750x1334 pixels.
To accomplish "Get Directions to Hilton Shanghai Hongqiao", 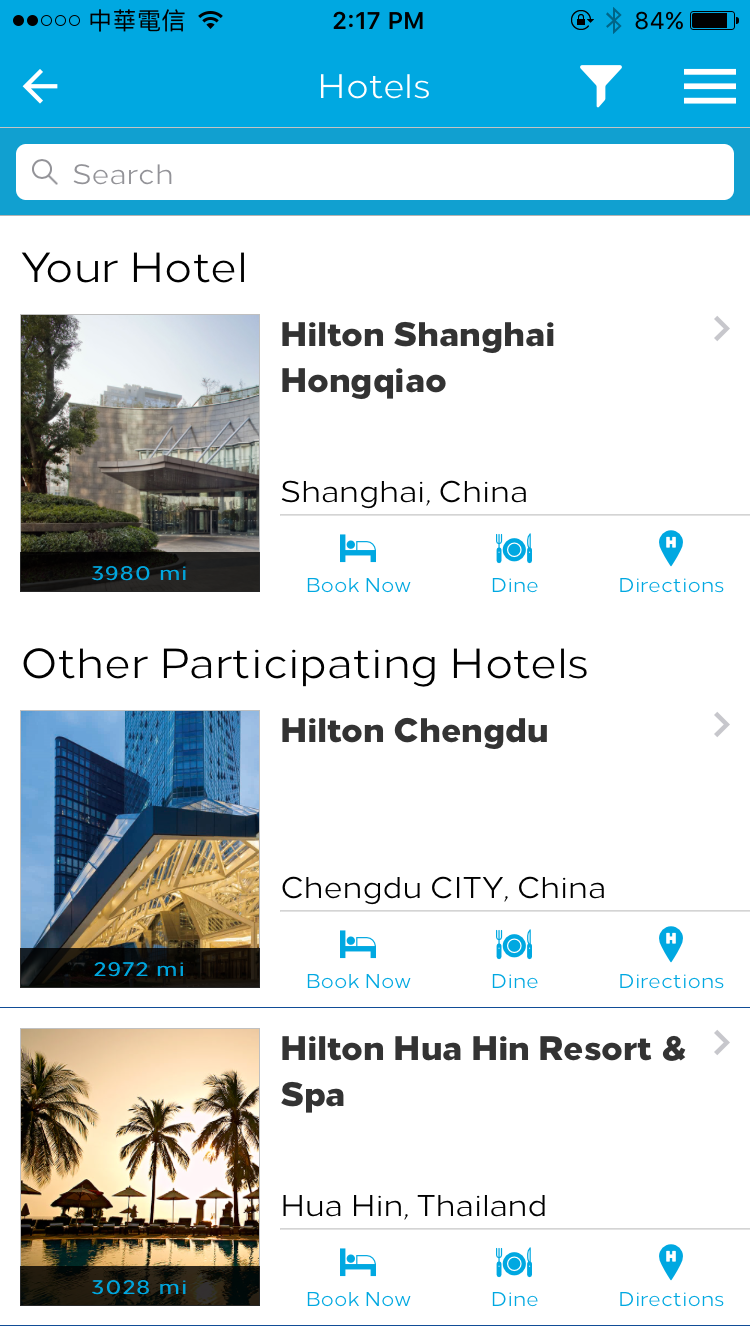I will [x=671, y=564].
